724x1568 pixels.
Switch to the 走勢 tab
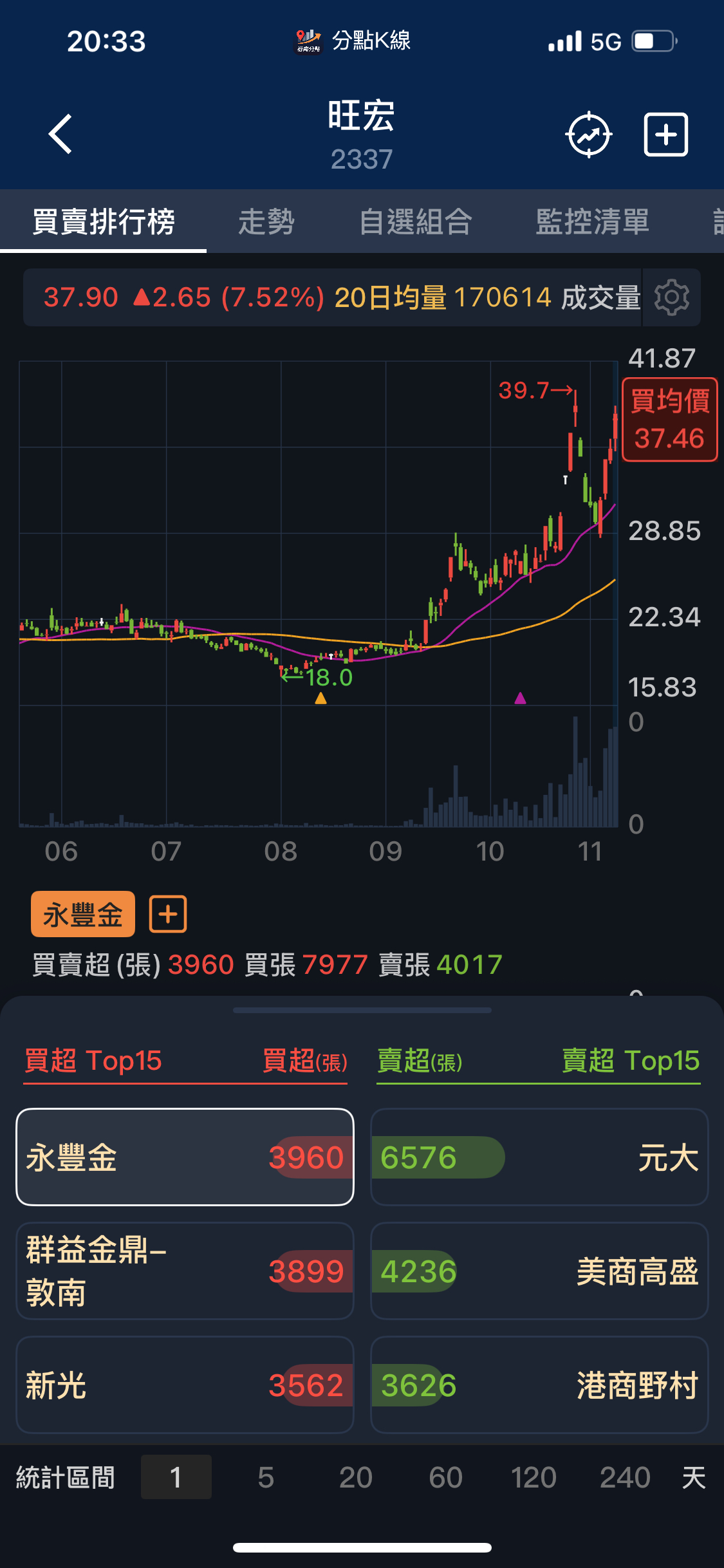pos(266,222)
